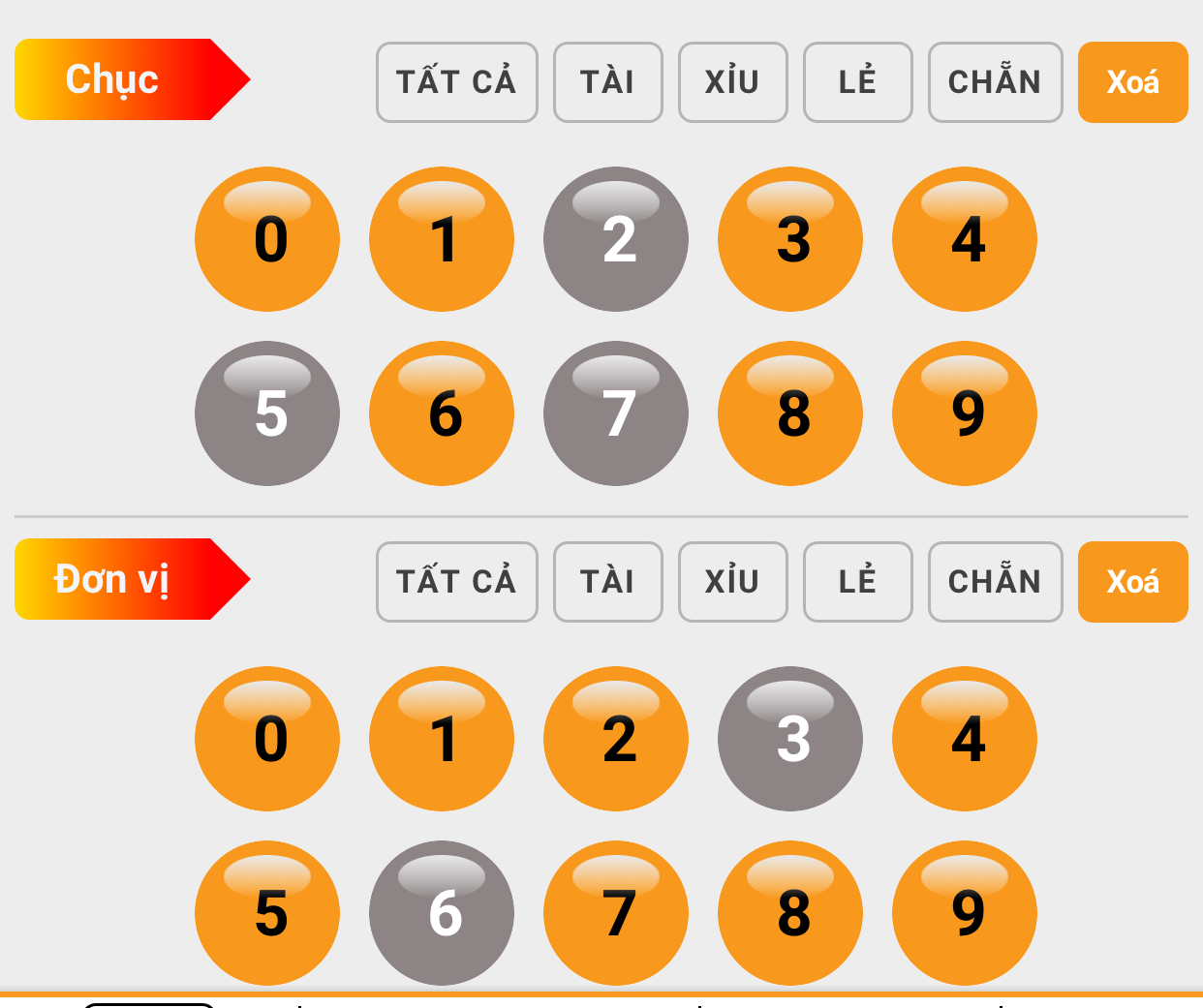Image resolution: width=1203 pixels, height=1008 pixels.
Task: Pick number 4 in Đơn vị
Action: tap(965, 739)
